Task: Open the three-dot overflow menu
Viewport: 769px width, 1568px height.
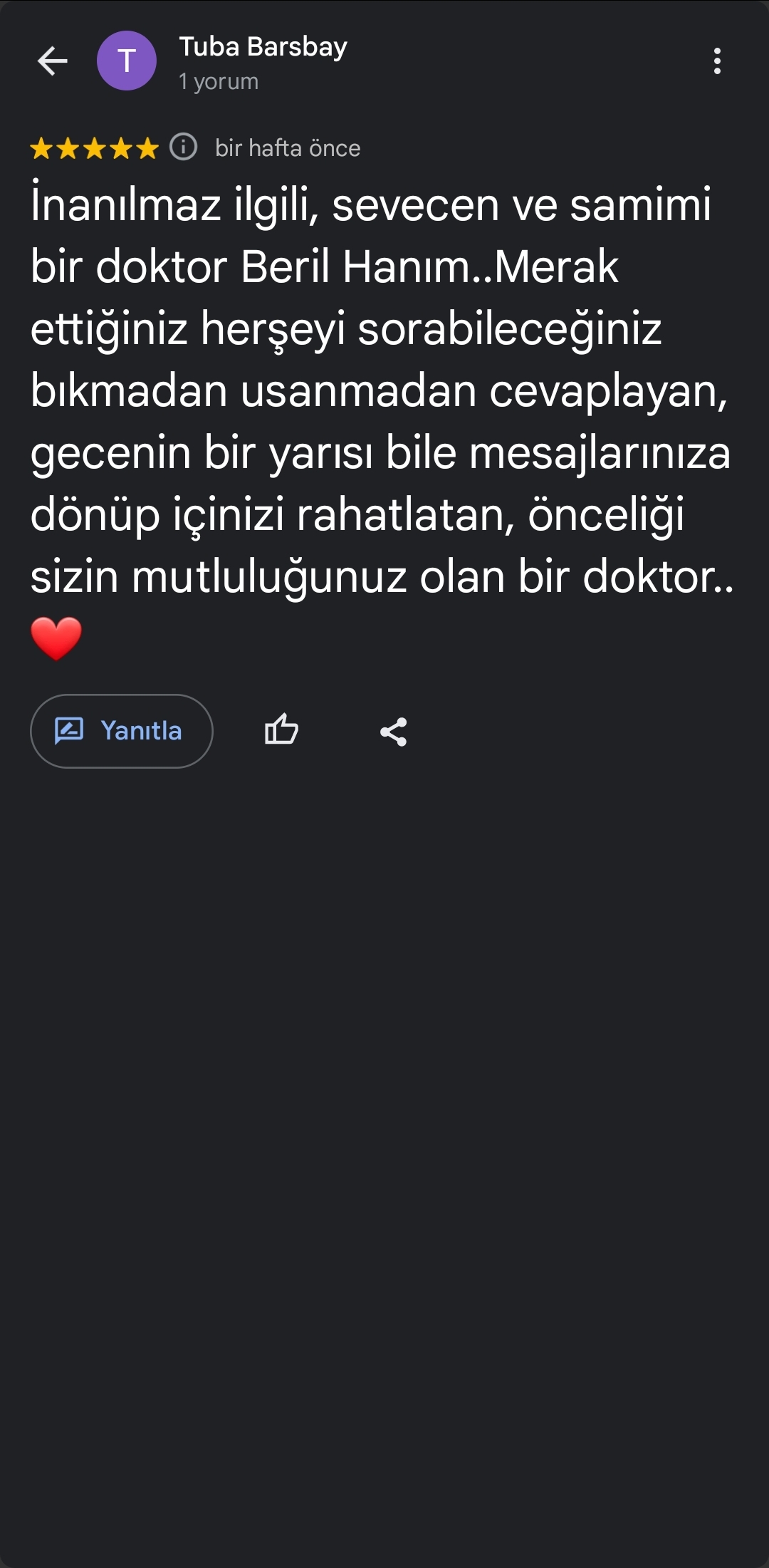Action: 717,61
